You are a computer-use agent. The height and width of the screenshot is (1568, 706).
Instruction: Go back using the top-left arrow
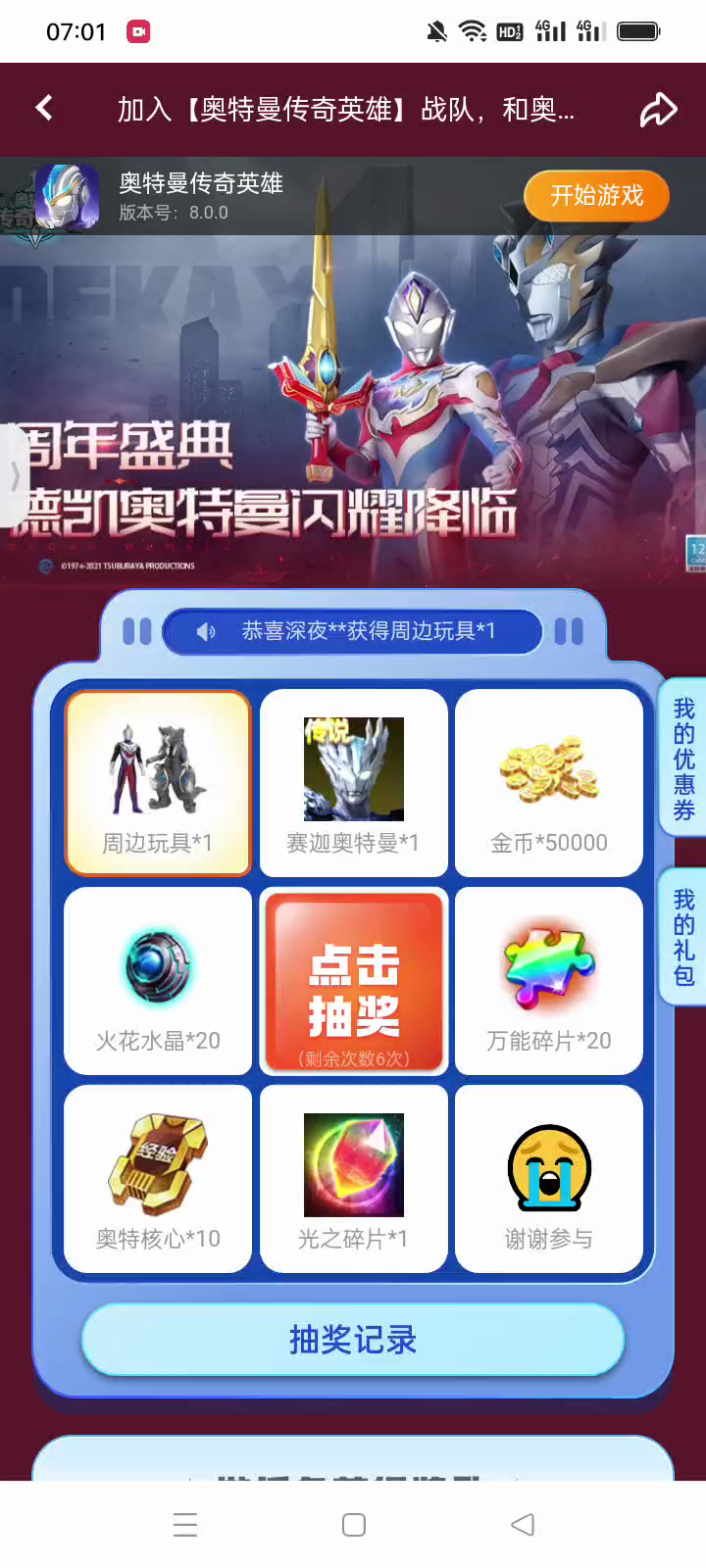(44, 108)
